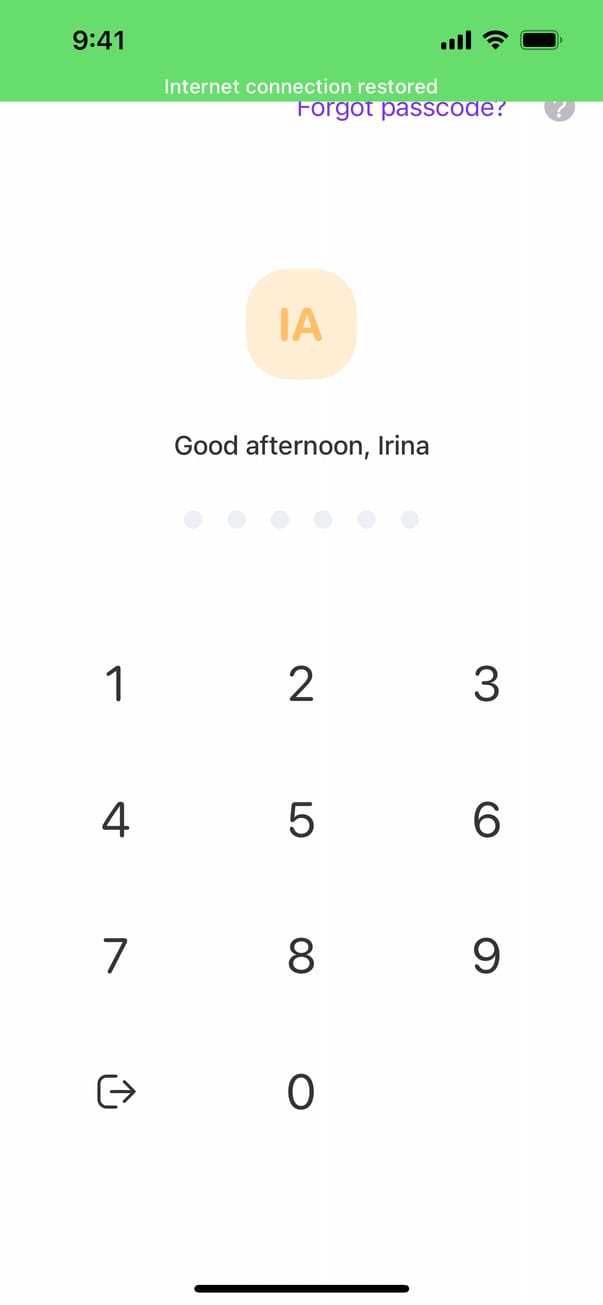Image resolution: width=603 pixels, height=1305 pixels.
Task: Enter digit 1 on the keypad
Action: click(115, 684)
